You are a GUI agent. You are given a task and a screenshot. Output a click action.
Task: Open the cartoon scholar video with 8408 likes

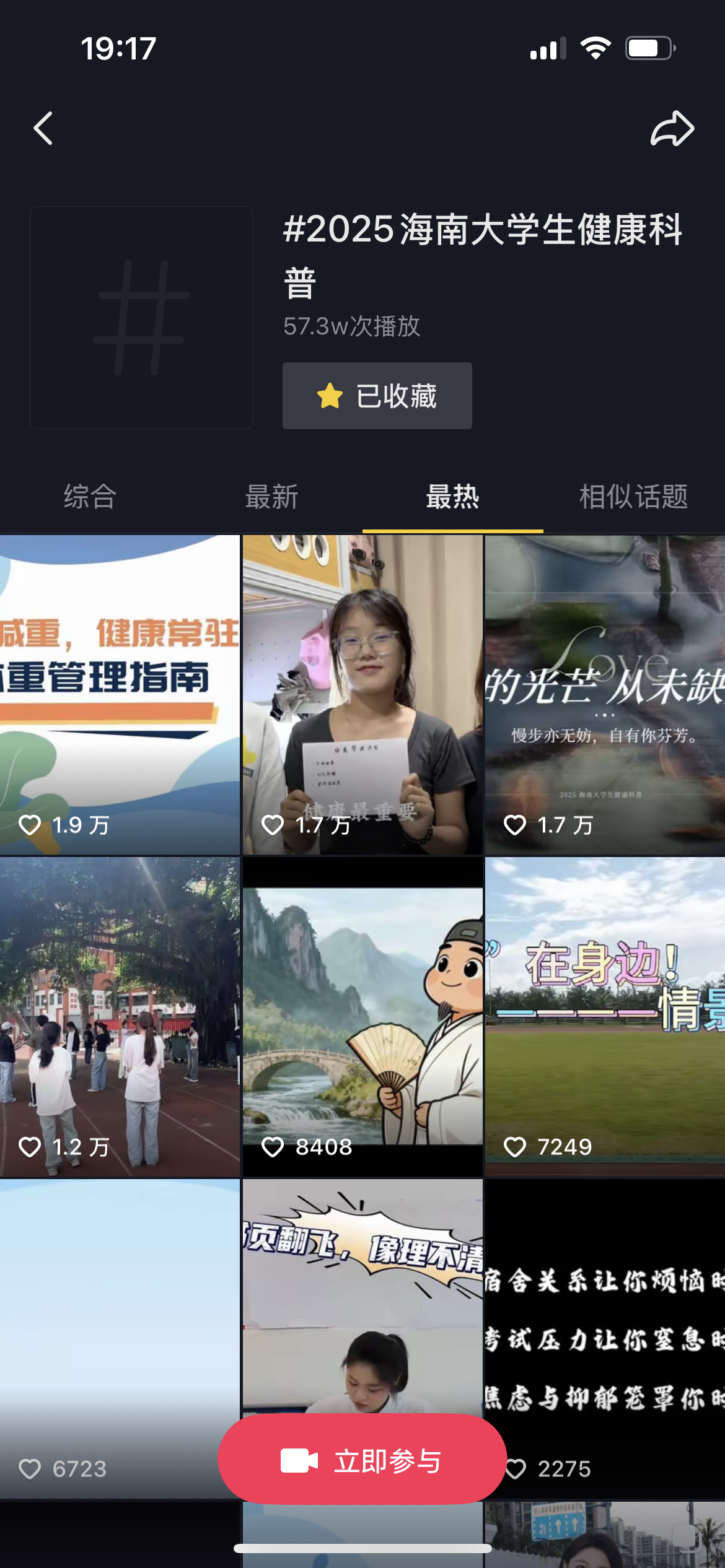362,1016
